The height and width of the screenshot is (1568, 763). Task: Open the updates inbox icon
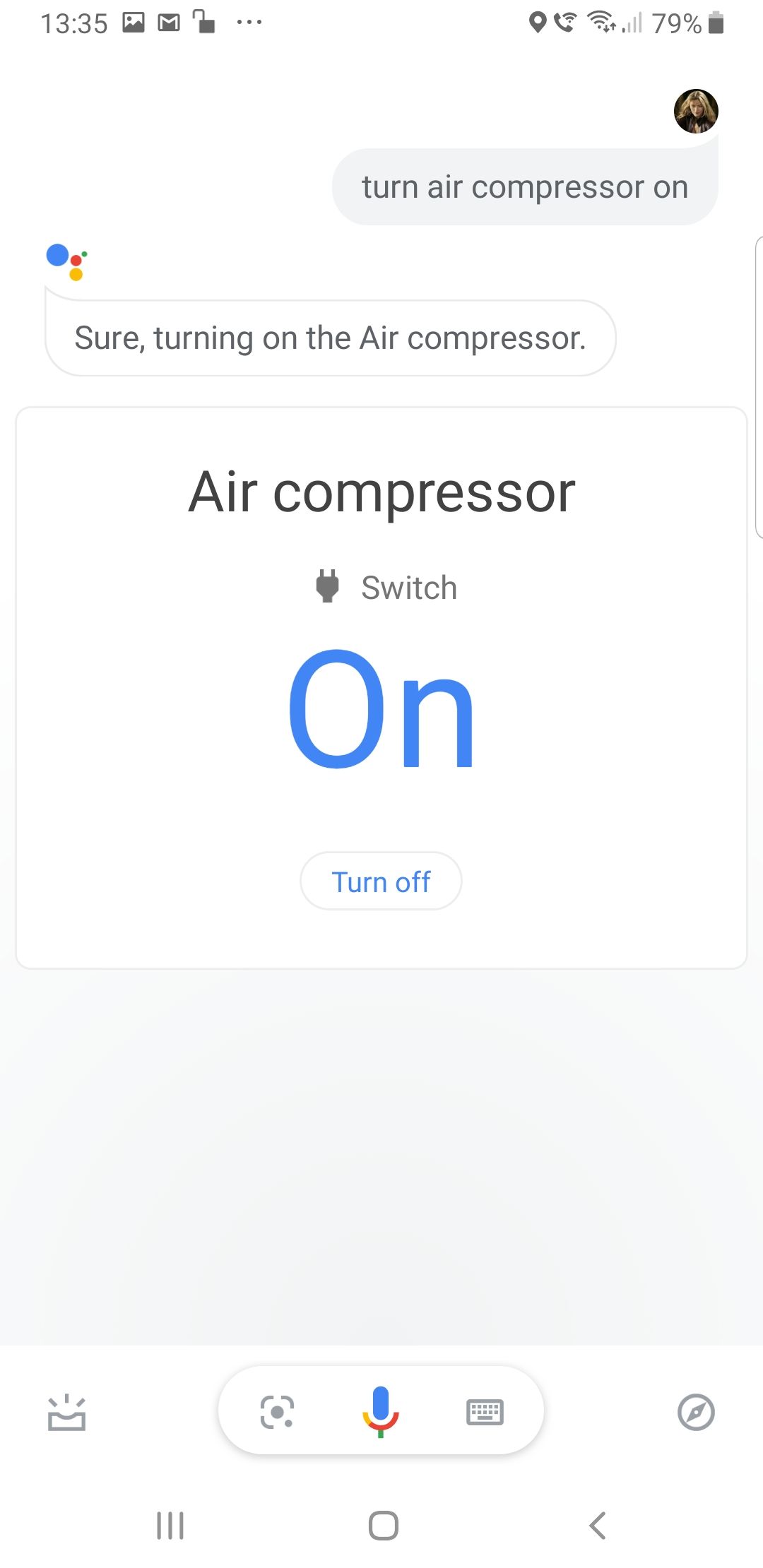pos(66,1413)
